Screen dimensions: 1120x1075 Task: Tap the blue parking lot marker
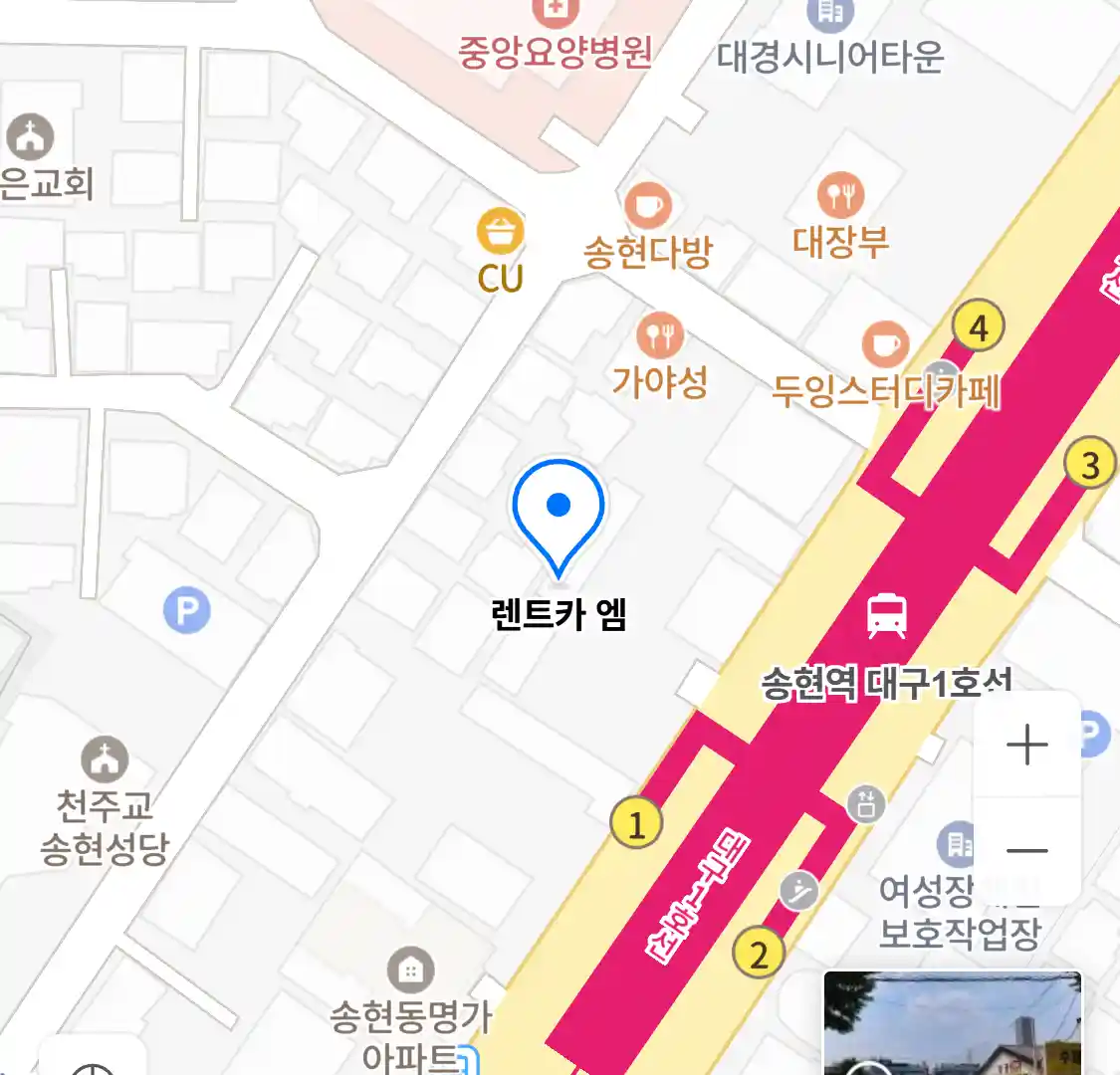click(x=186, y=609)
